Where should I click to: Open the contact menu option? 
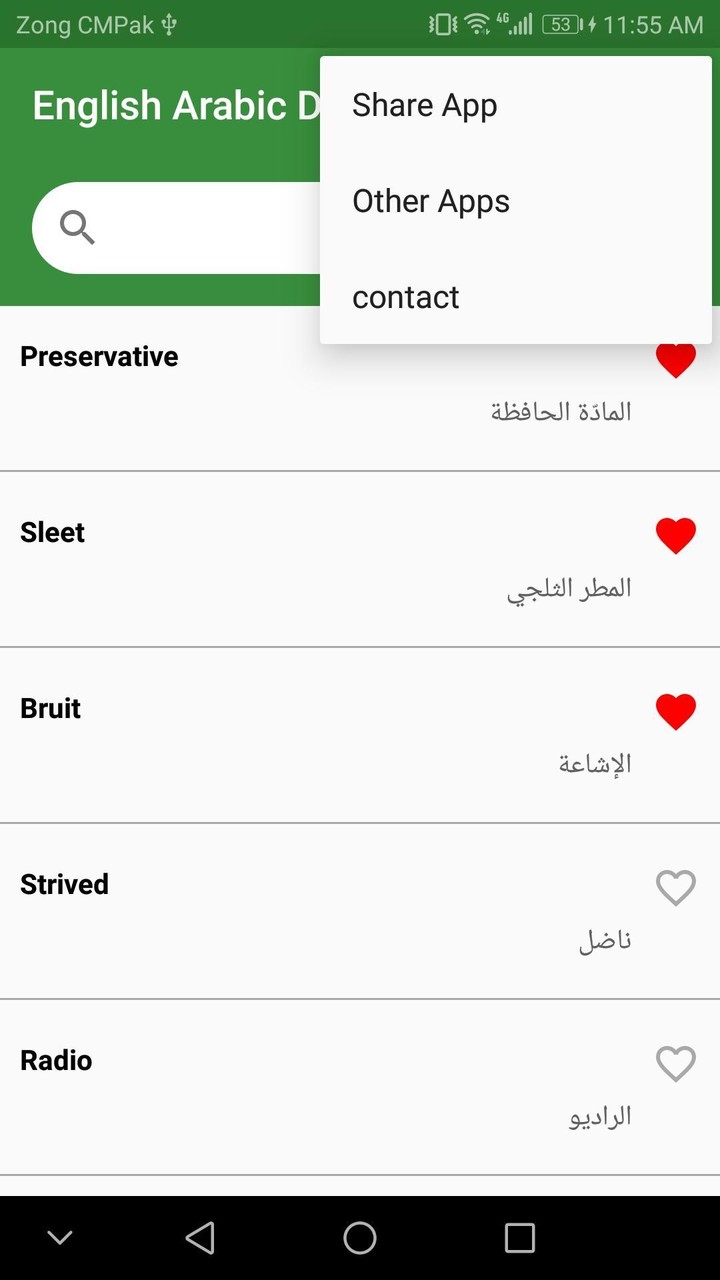coord(405,296)
